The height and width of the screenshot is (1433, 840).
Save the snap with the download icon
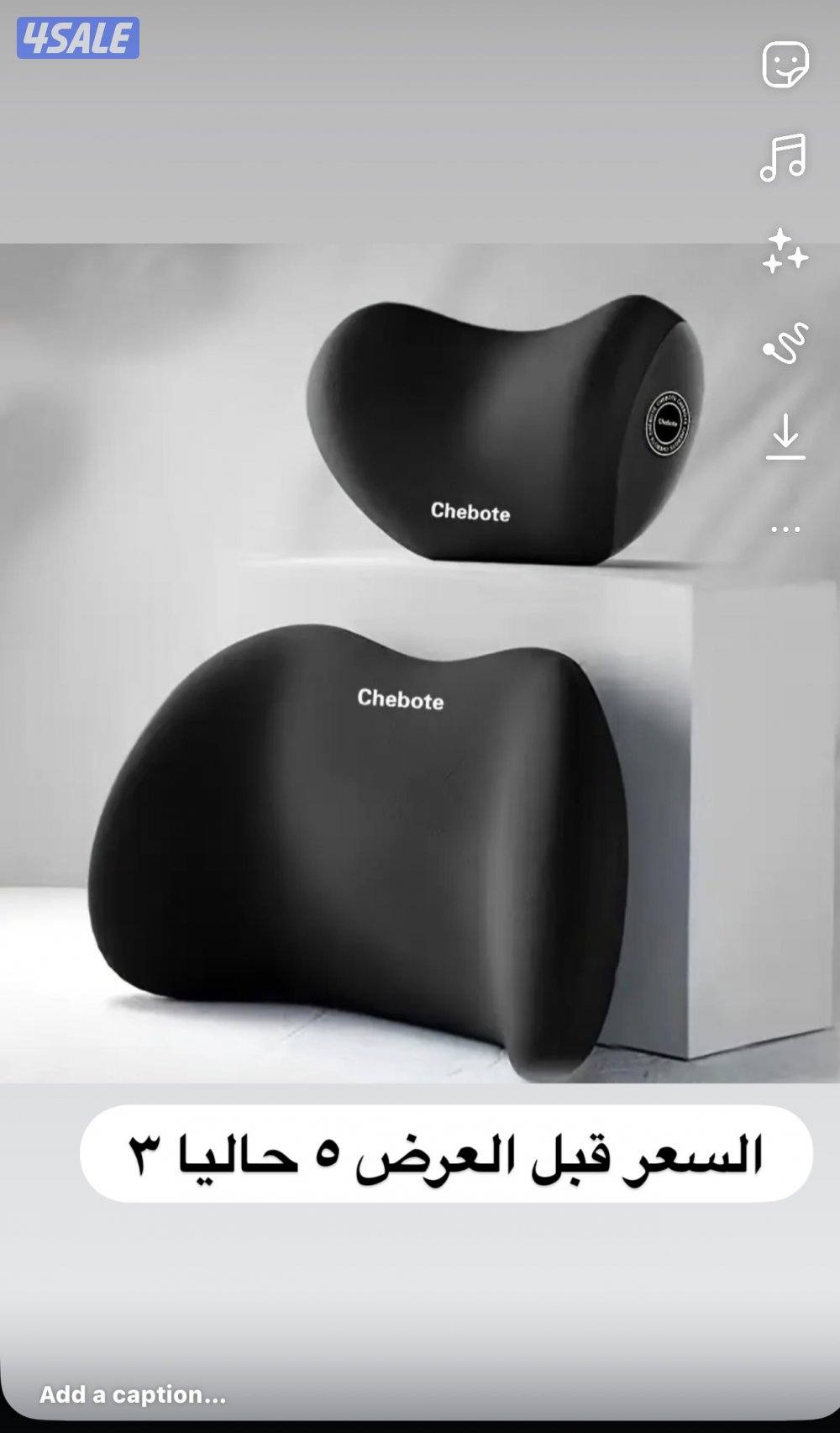tap(785, 436)
